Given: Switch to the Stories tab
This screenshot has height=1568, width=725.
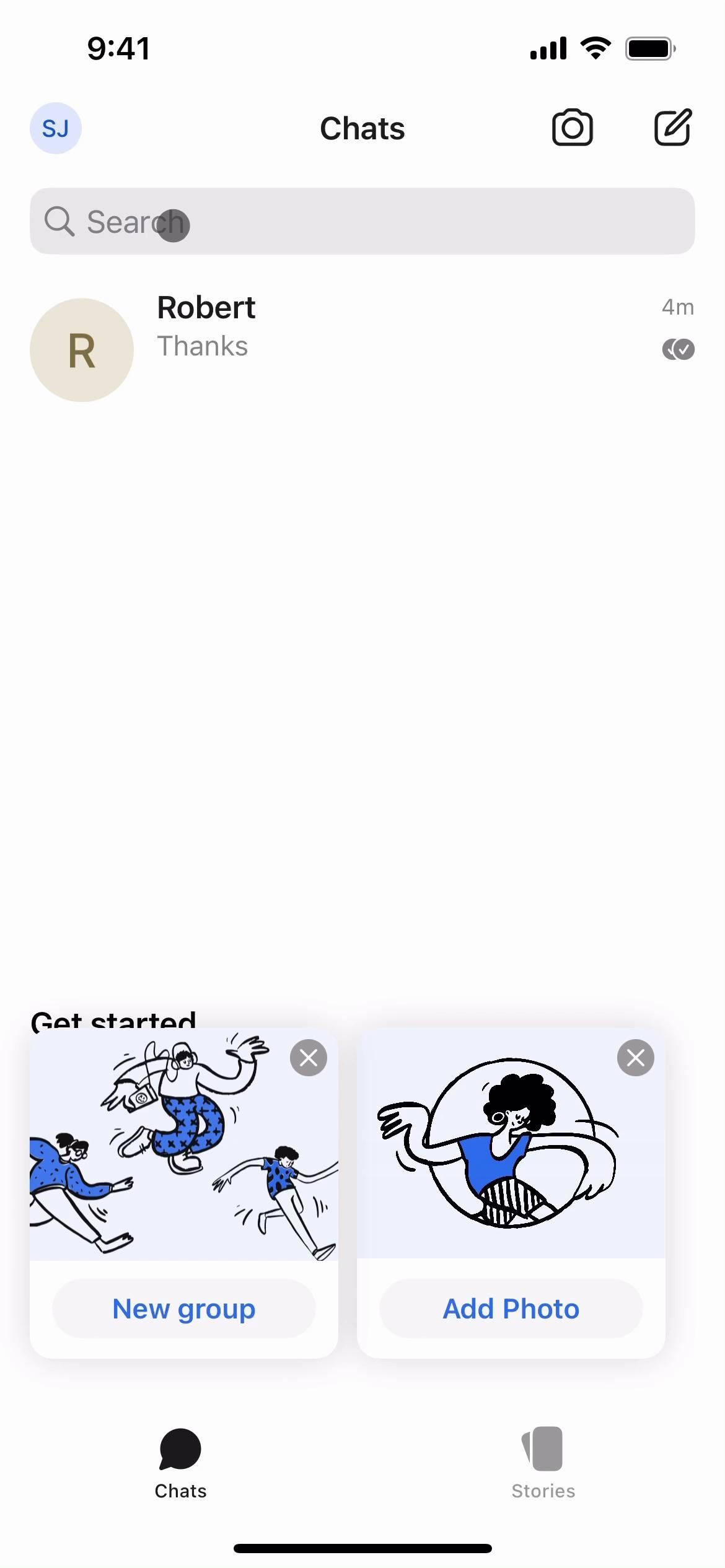Looking at the screenshot, I should coord(543,1463).
